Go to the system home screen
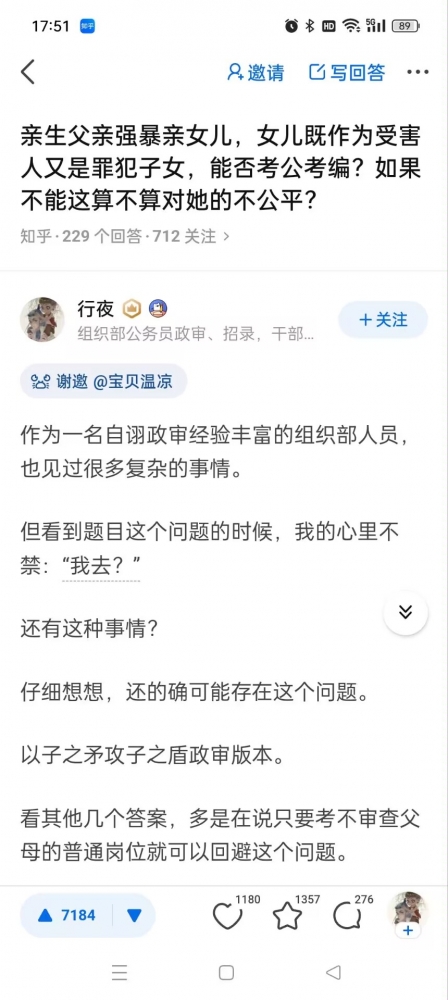 226,973
